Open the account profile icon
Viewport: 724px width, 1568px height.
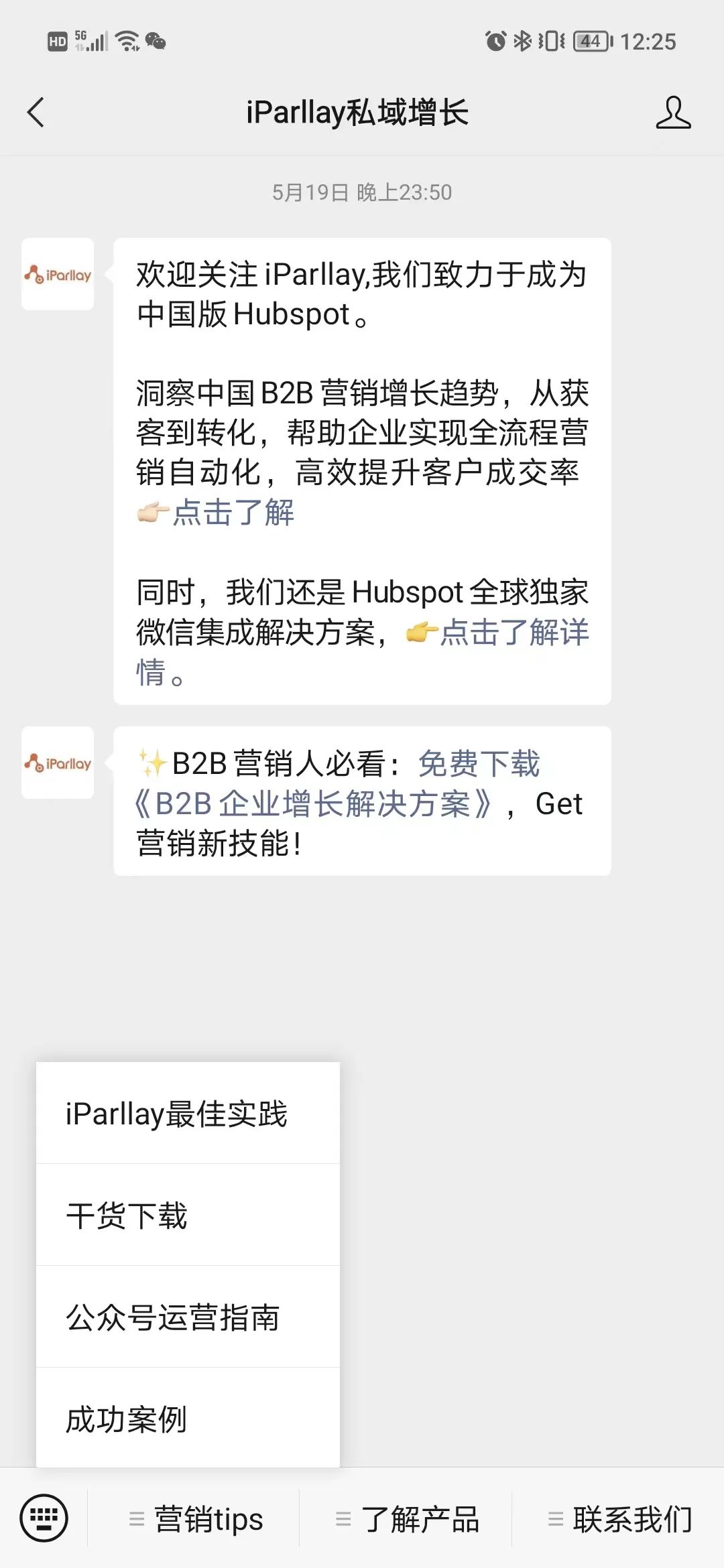click(672, 112)
